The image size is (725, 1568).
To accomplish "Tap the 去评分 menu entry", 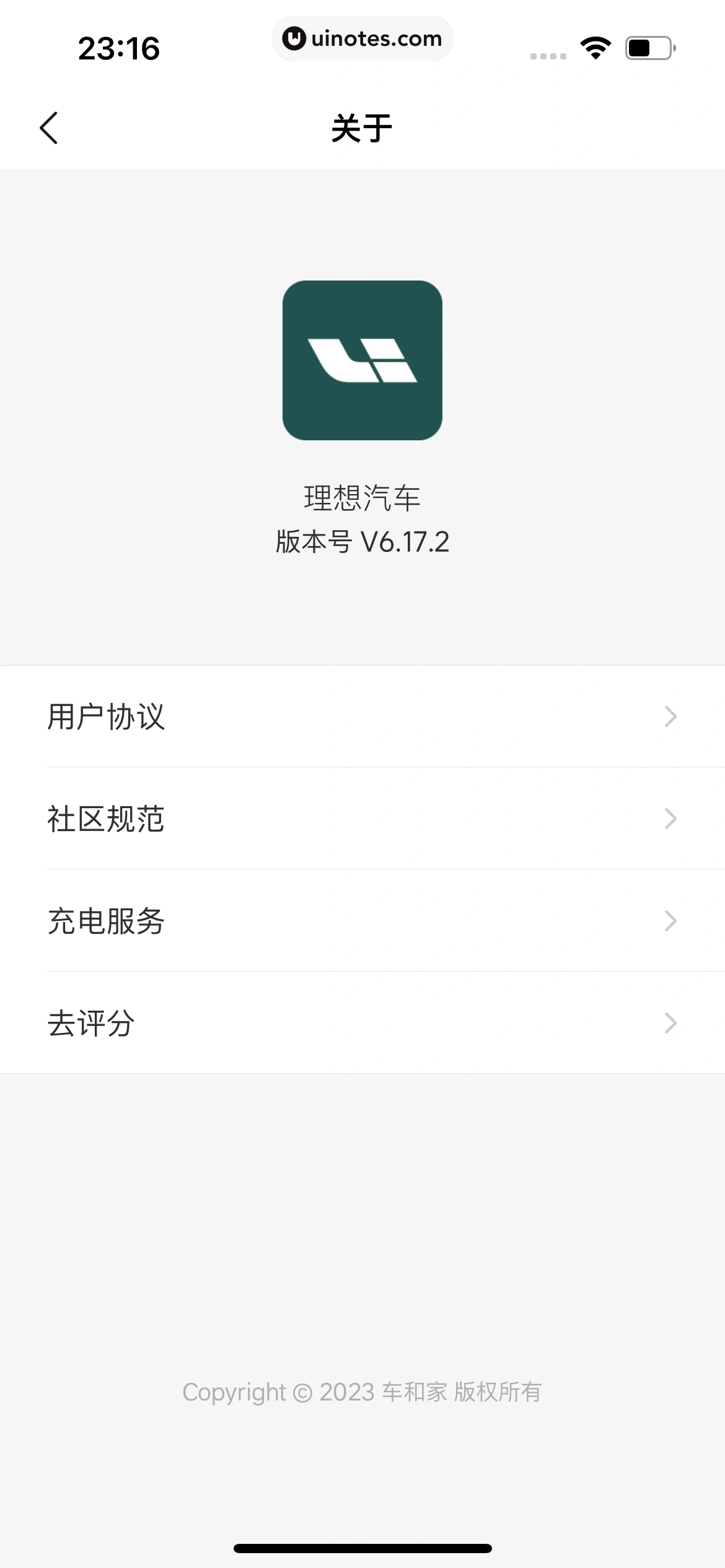I will click(92, 1023).
